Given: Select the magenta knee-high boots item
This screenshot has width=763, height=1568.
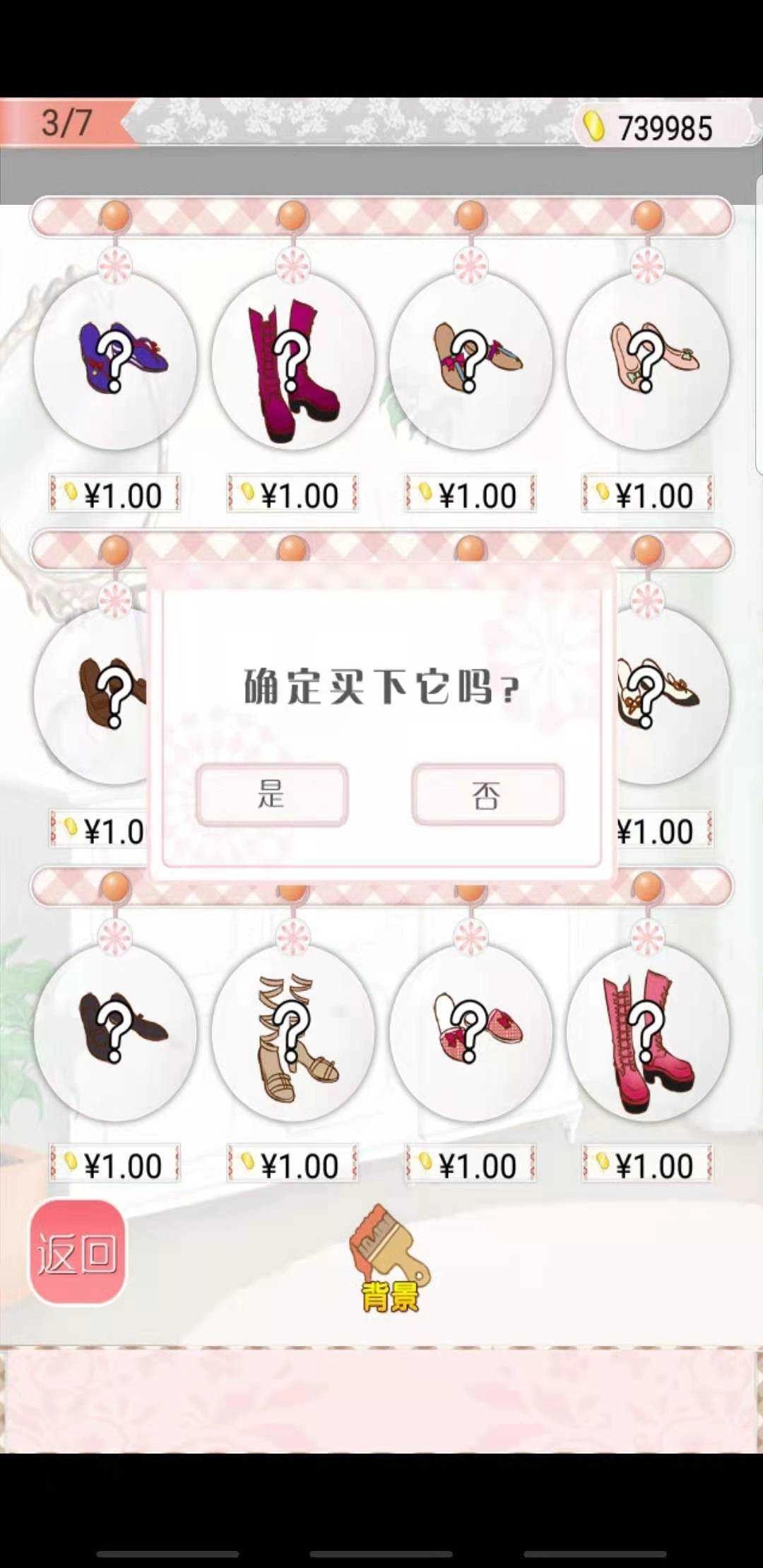Looking at the screenshot, I should coord(293,360).
